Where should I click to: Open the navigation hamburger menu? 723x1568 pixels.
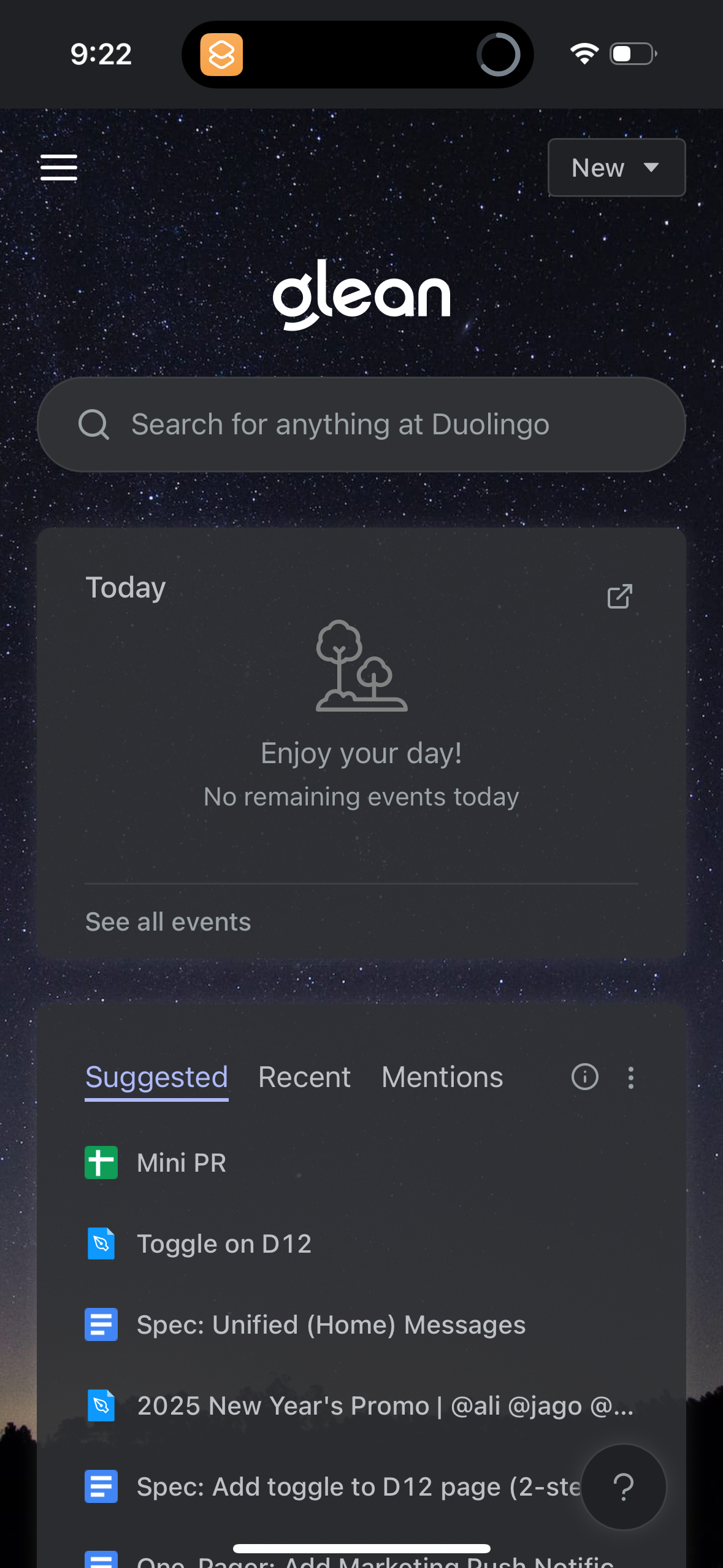[58, 167]
